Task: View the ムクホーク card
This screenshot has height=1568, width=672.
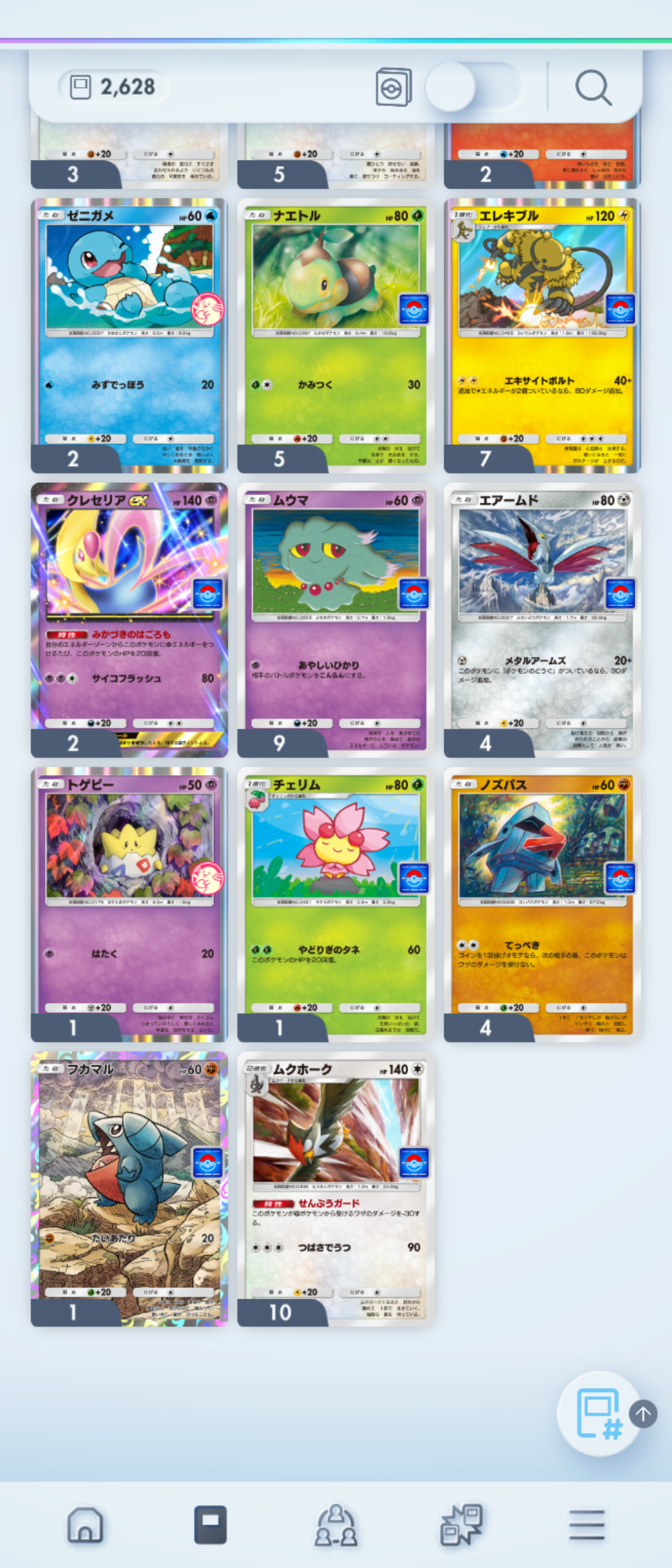Action: (x=335, y=1188)
